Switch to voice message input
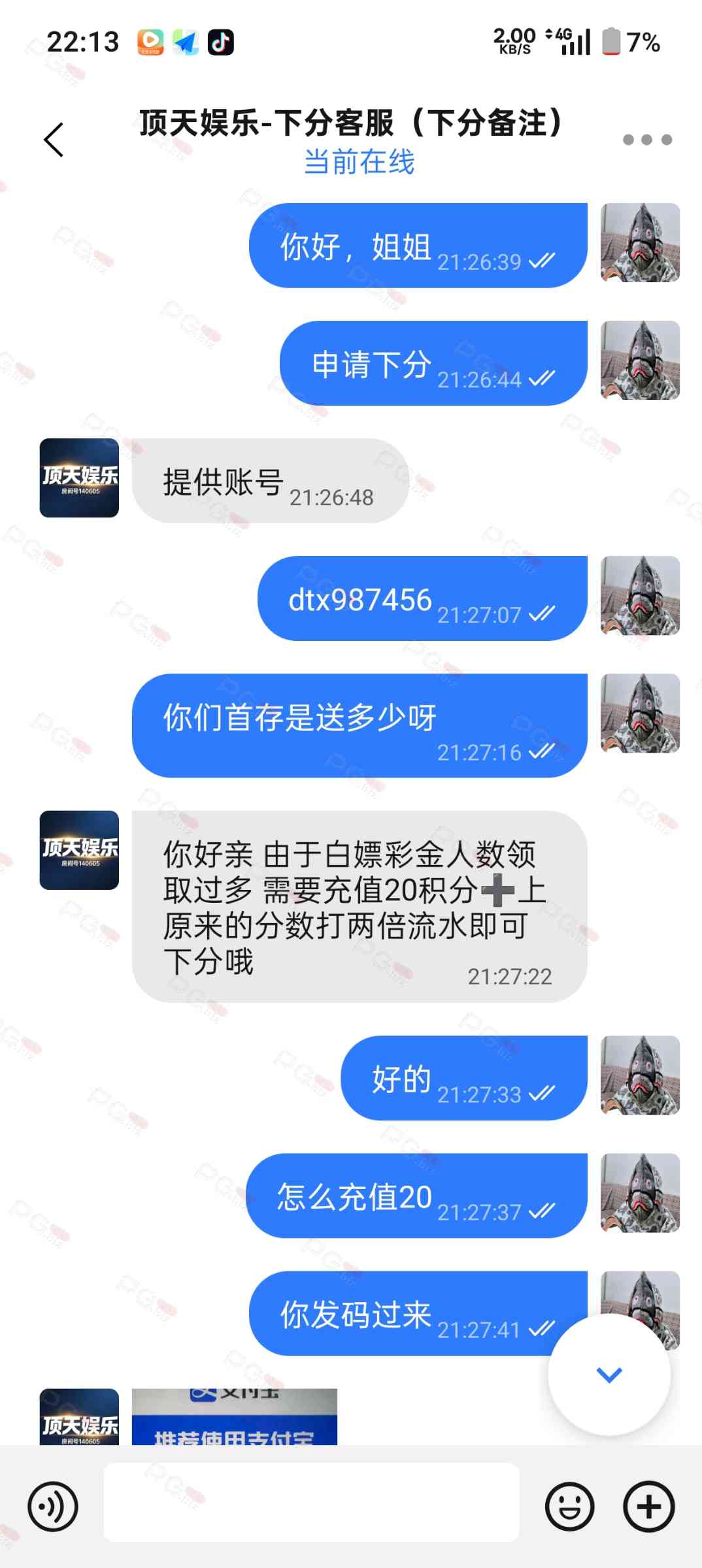This screenshot has width=702, height=1568. point(53,1507)
